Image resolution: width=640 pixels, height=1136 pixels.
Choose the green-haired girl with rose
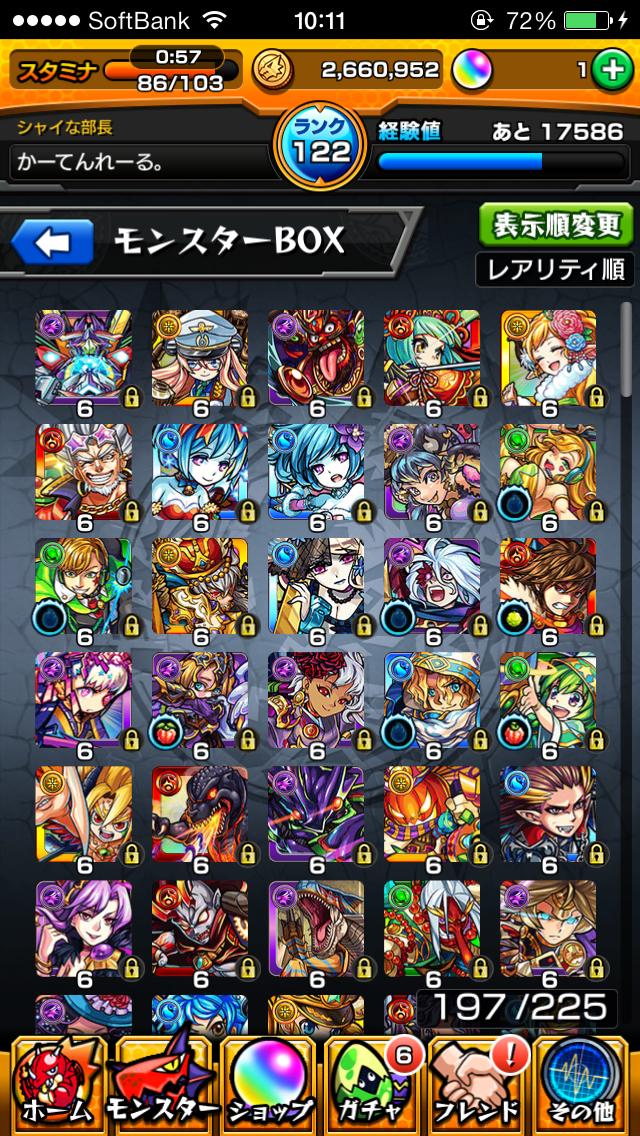click(432, 357)
